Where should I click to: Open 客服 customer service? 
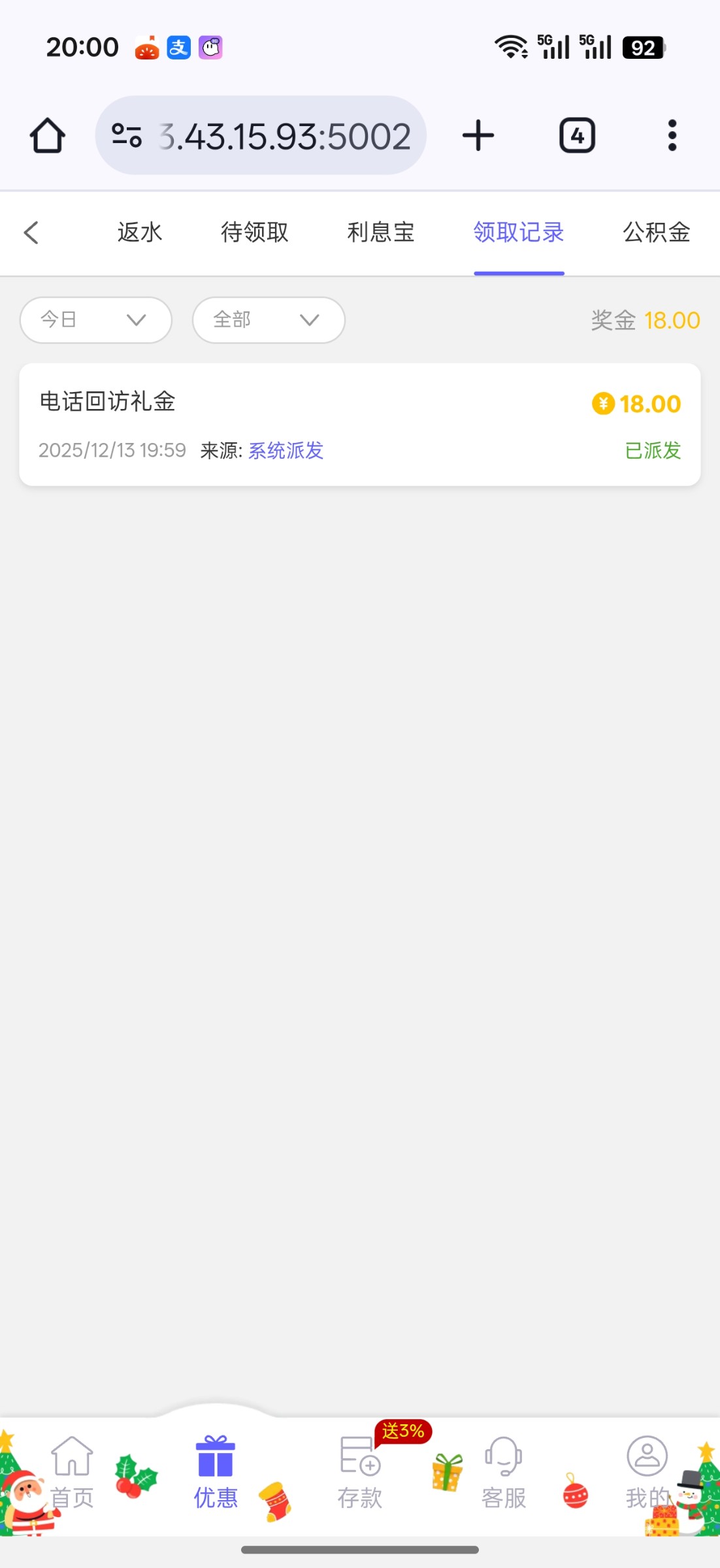click(503, 1473)
